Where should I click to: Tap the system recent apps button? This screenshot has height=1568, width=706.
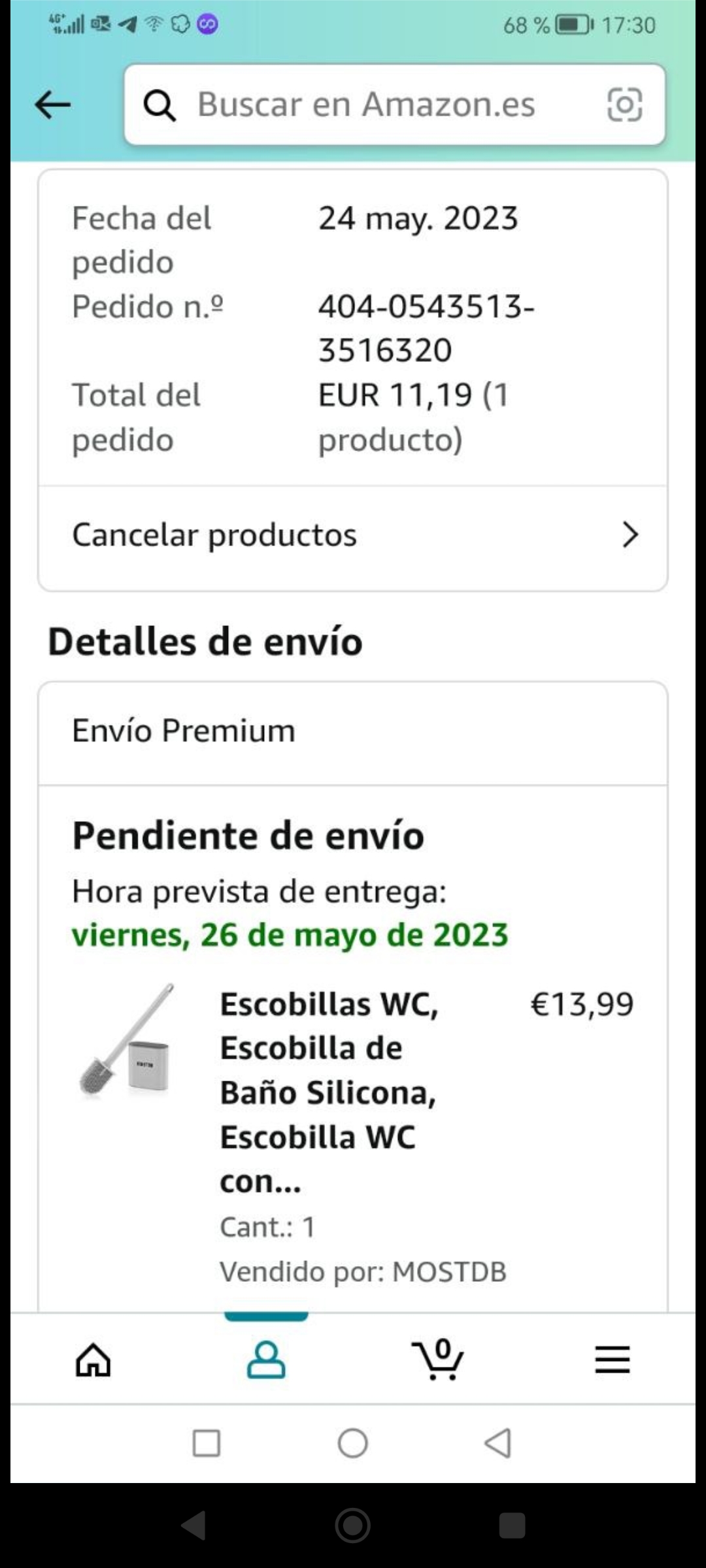(207, 1443)
